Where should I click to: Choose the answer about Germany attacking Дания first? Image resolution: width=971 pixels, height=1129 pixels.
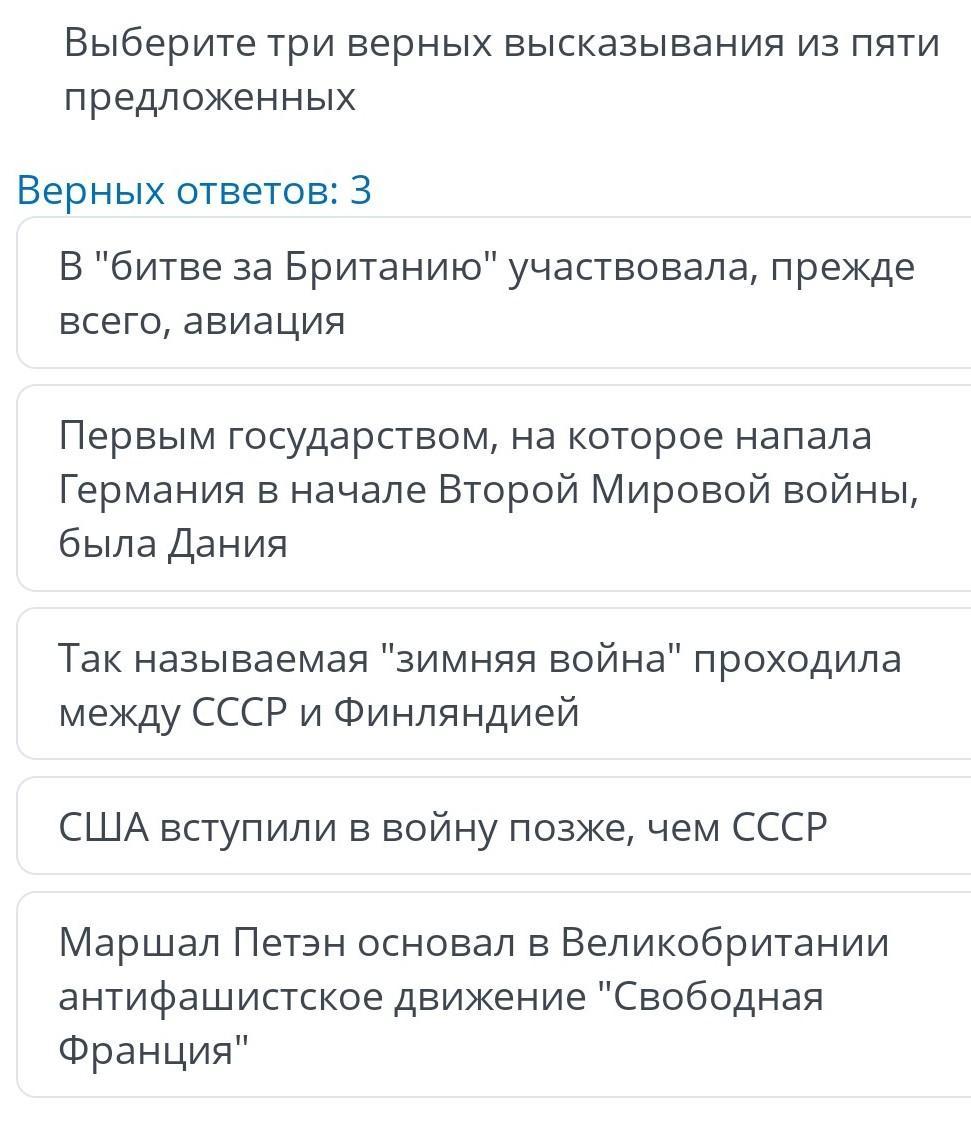tap(487, 489)
